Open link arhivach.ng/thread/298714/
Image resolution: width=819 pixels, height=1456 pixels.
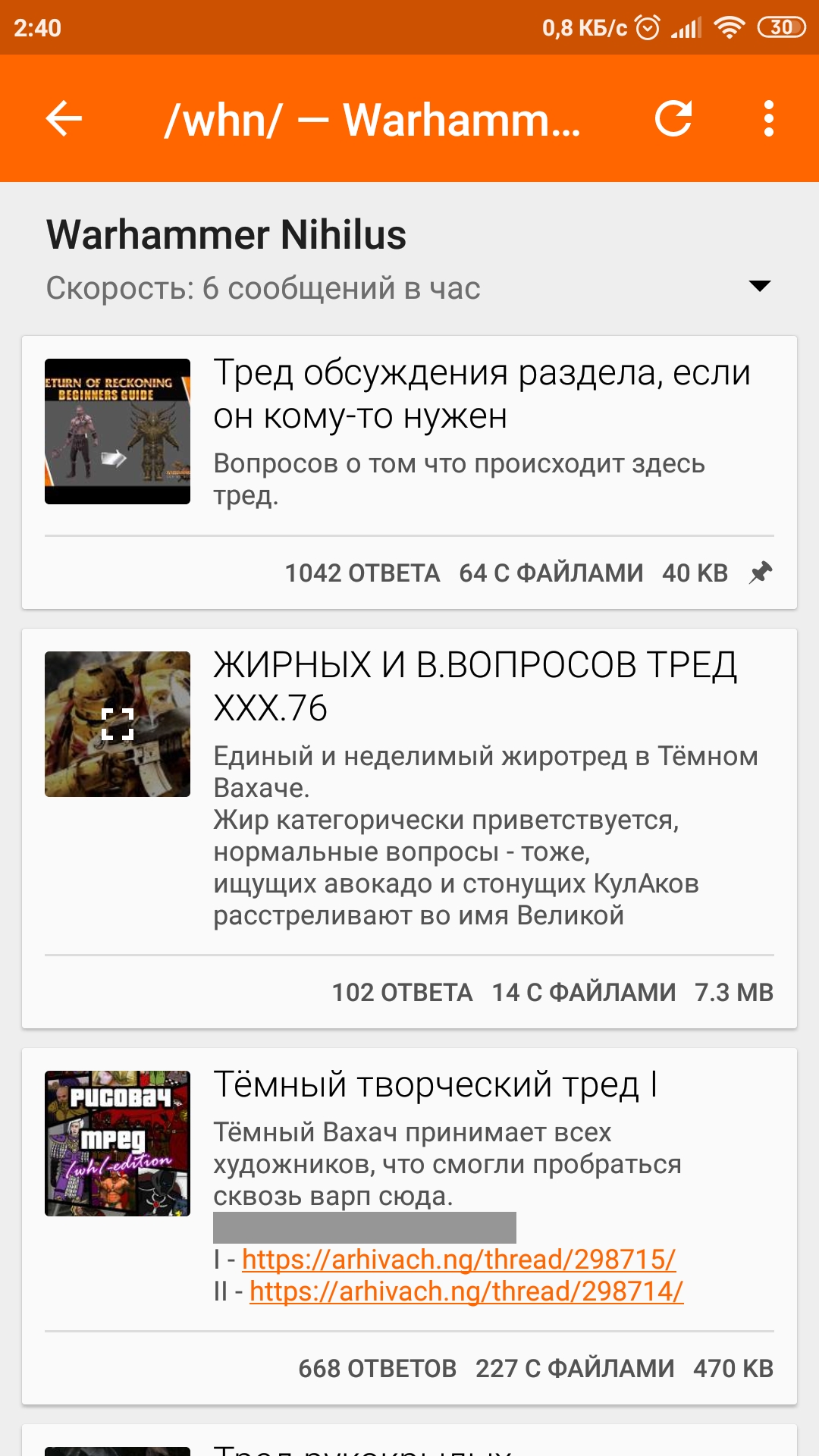pos(466,1291)
